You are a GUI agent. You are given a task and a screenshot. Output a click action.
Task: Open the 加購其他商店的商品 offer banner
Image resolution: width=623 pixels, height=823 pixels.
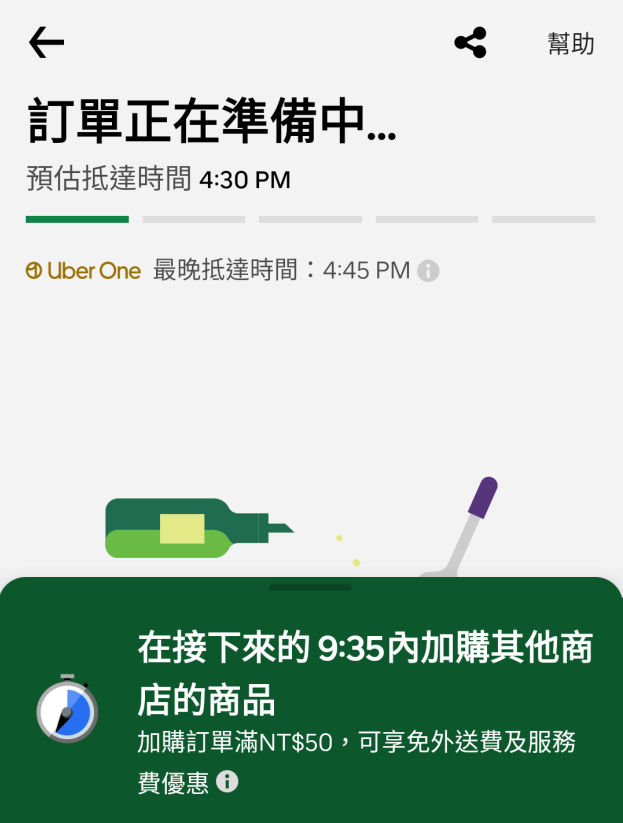pyautogui.click(x=365, y=673)
